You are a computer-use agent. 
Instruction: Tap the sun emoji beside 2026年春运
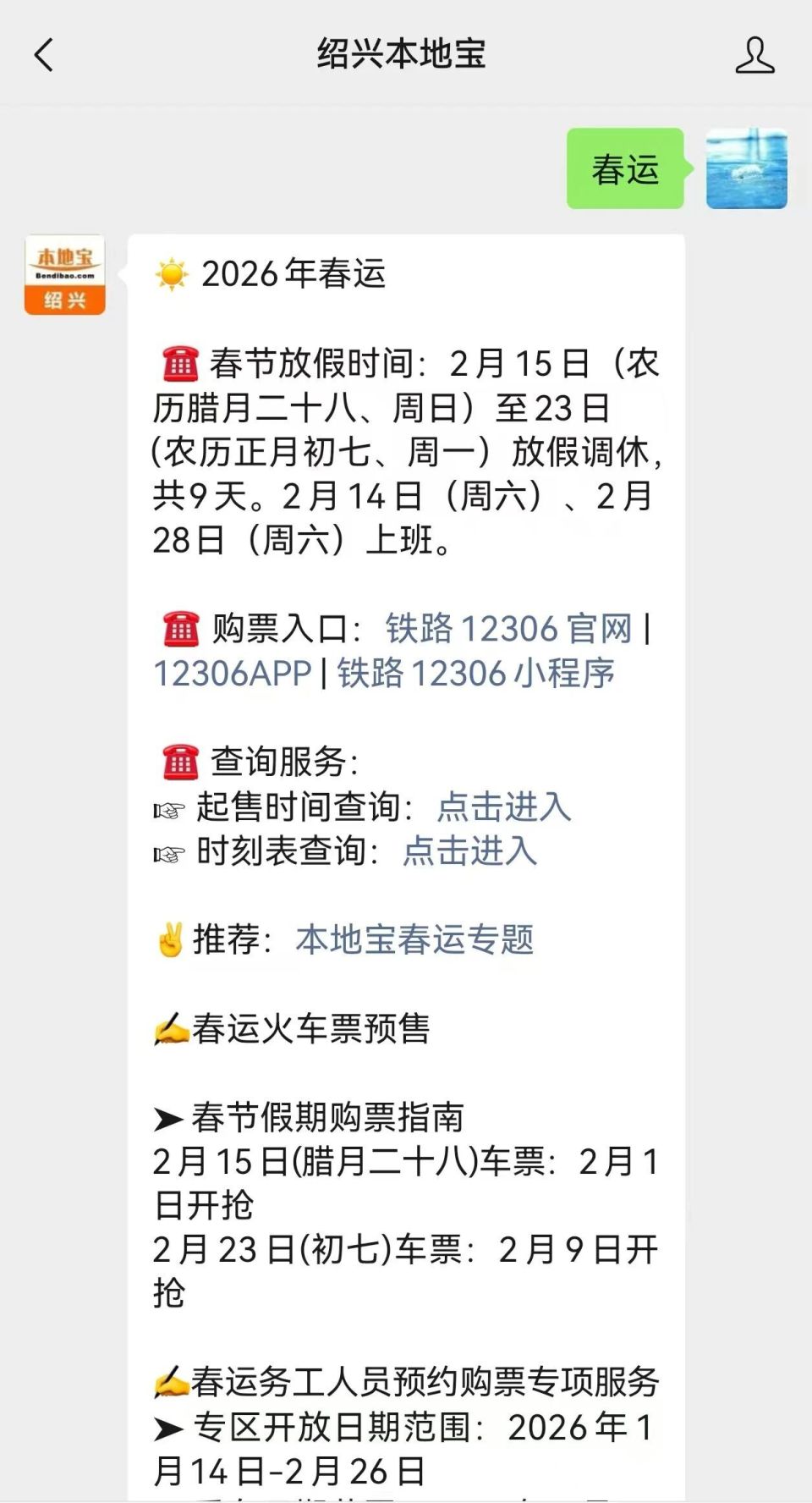[x=172, y=274]
